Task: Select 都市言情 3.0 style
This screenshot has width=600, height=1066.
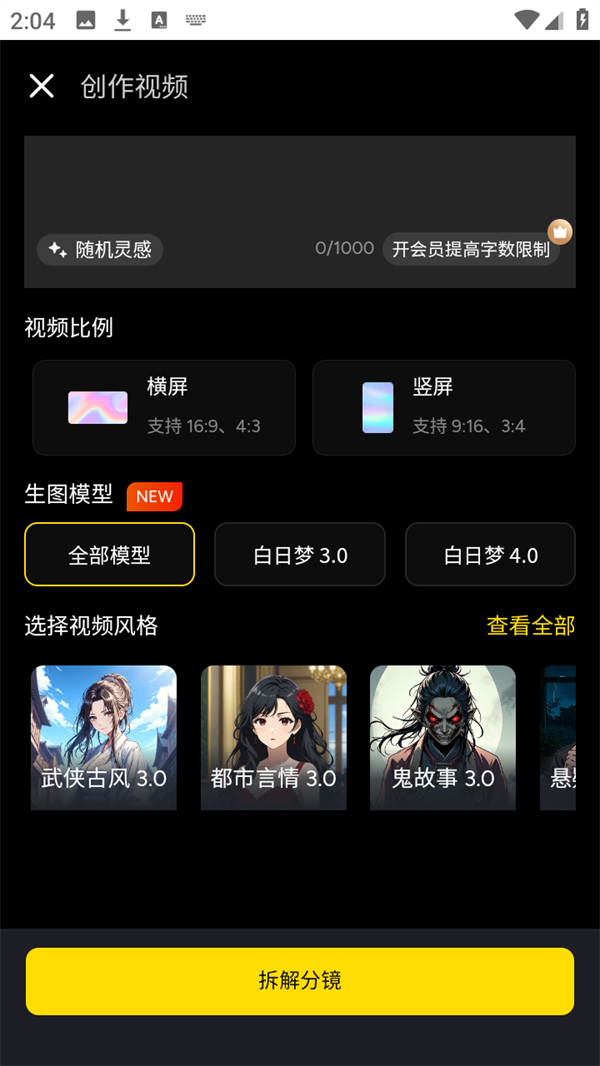Action: tap(274, 738)
